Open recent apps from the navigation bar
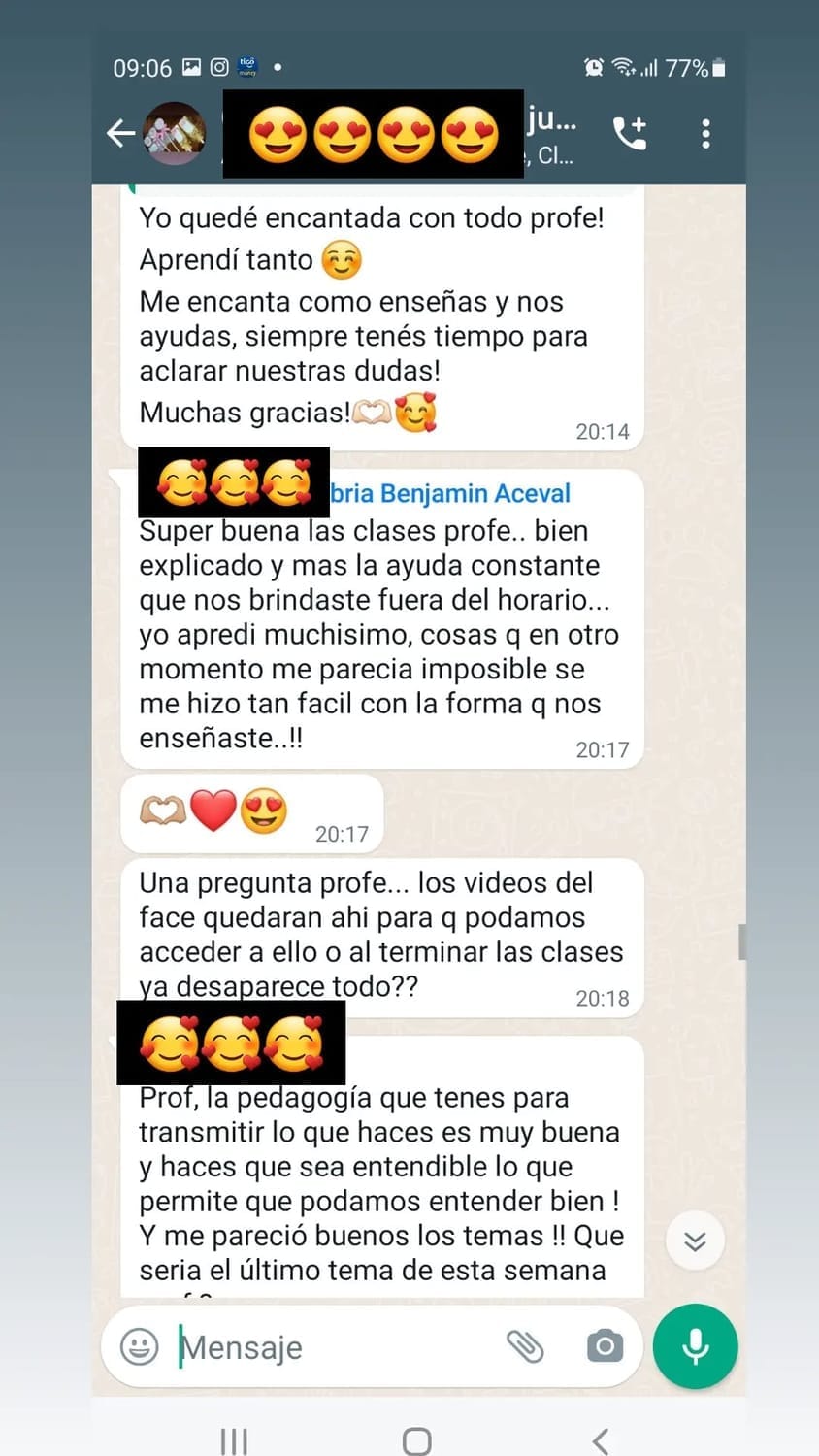The width and height of the screenshot is (819, 1456). click(234, 1440)
